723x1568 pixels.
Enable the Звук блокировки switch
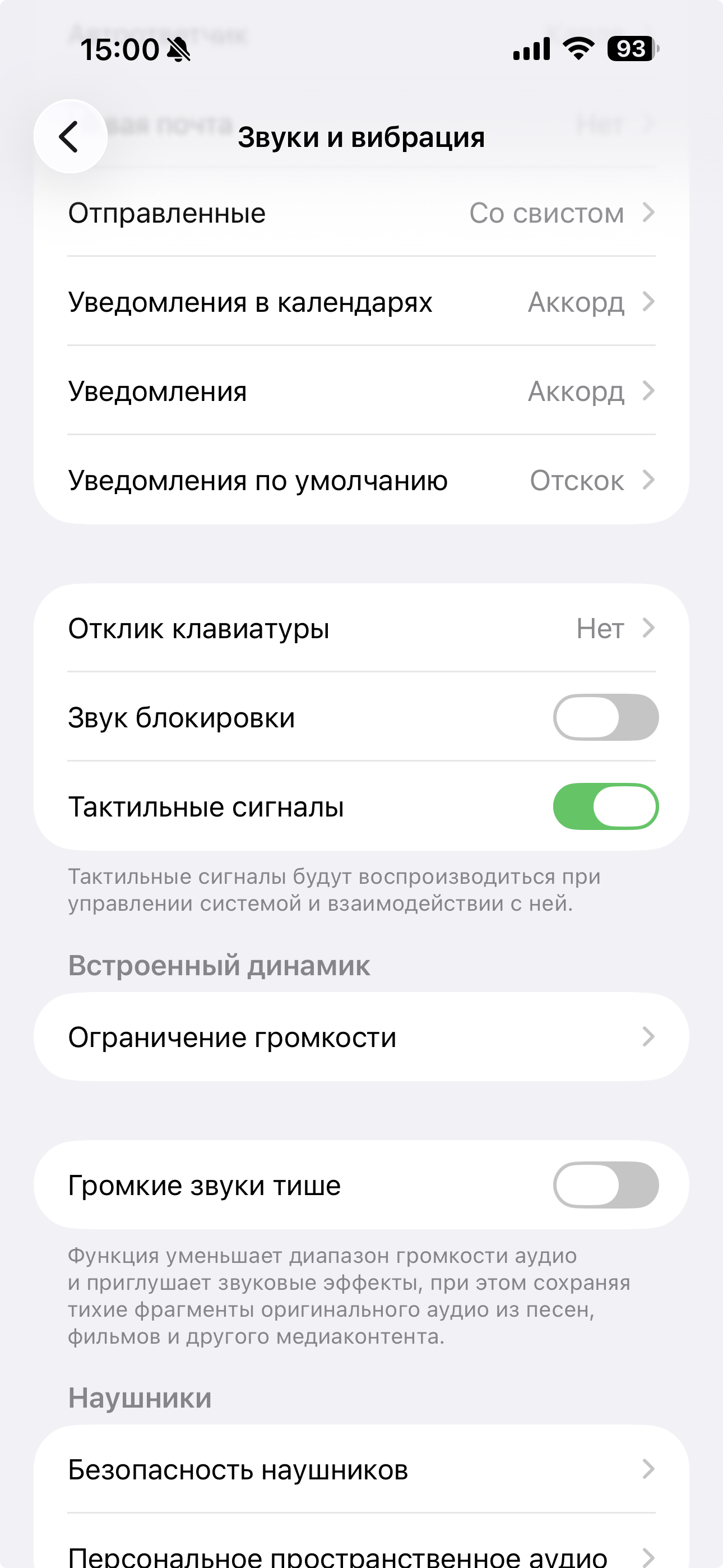click(605, 717)
